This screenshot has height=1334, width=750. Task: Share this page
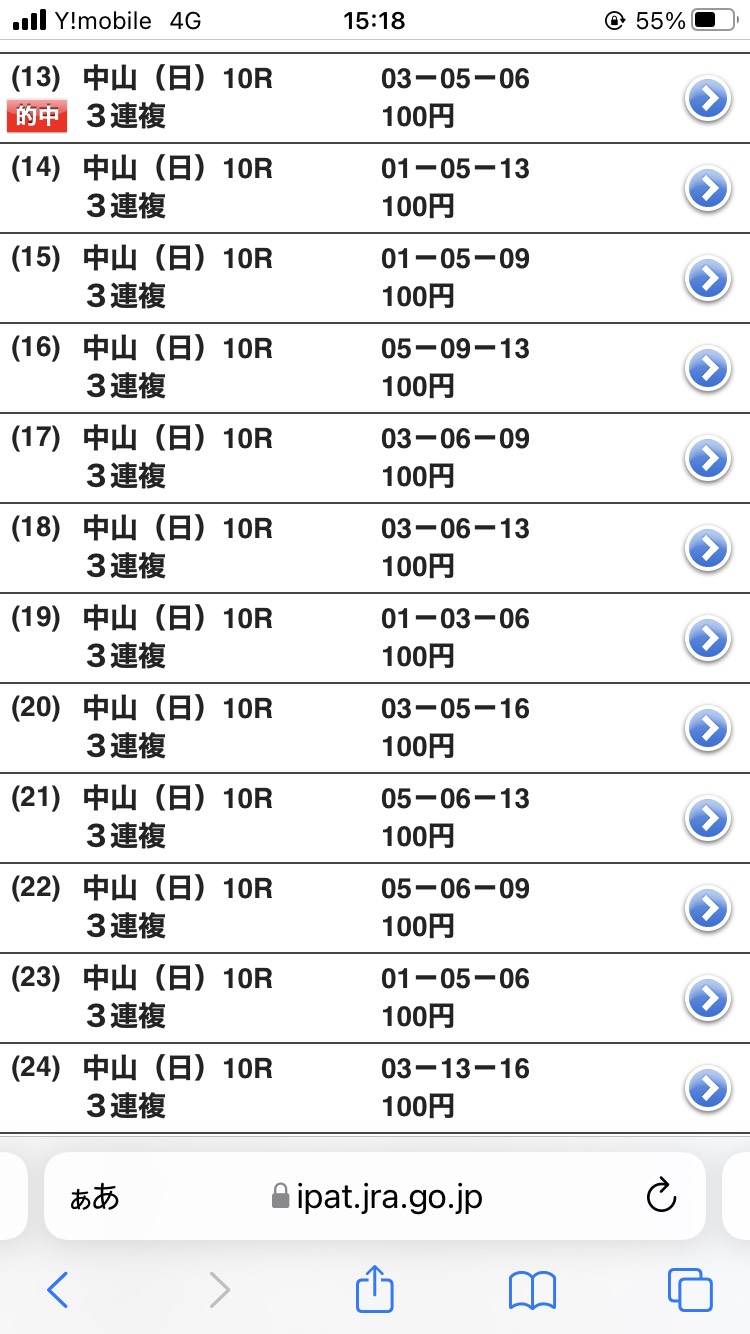[375, 1289]
